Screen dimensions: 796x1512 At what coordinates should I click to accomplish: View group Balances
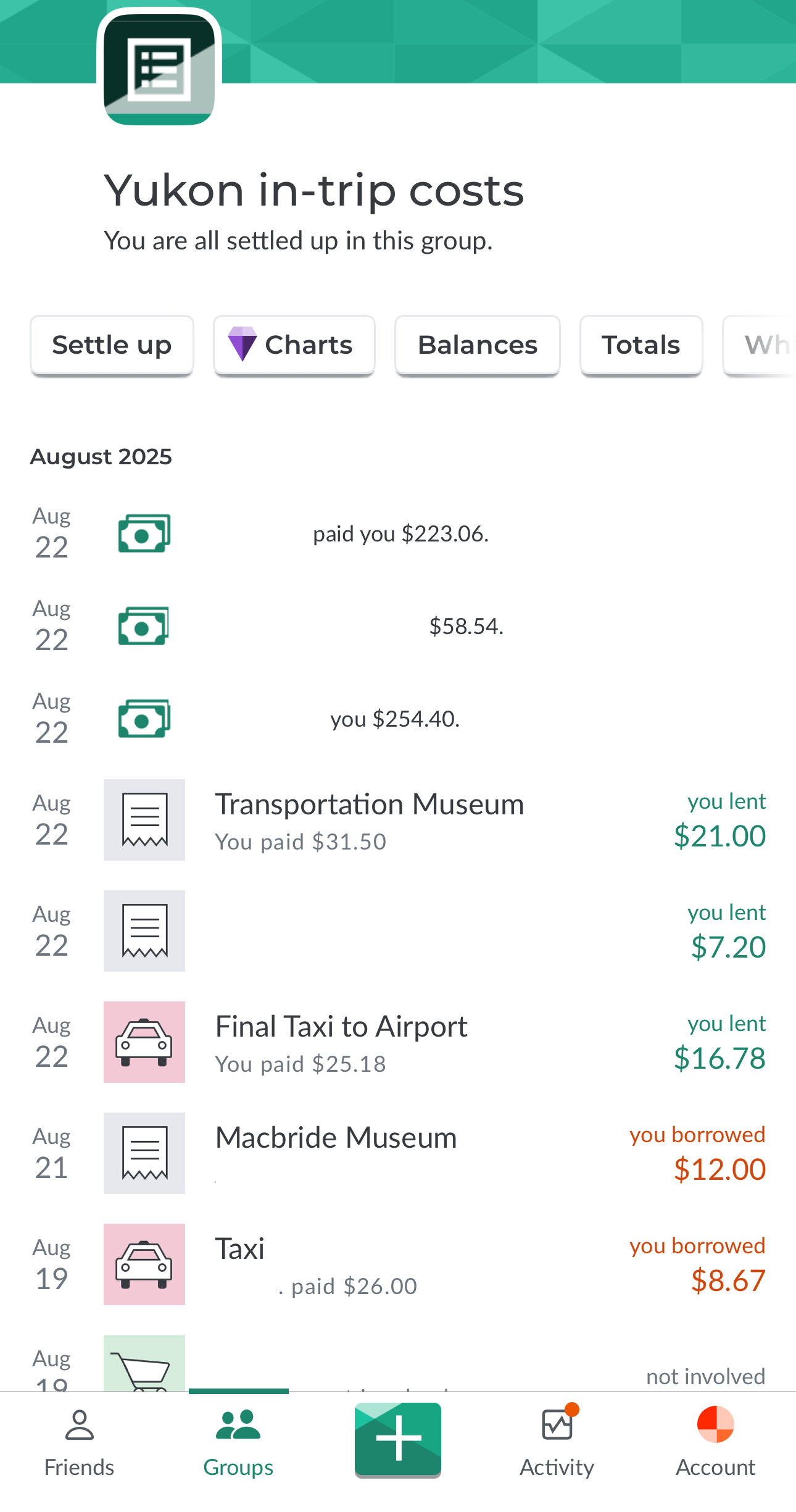click(477, 345)
